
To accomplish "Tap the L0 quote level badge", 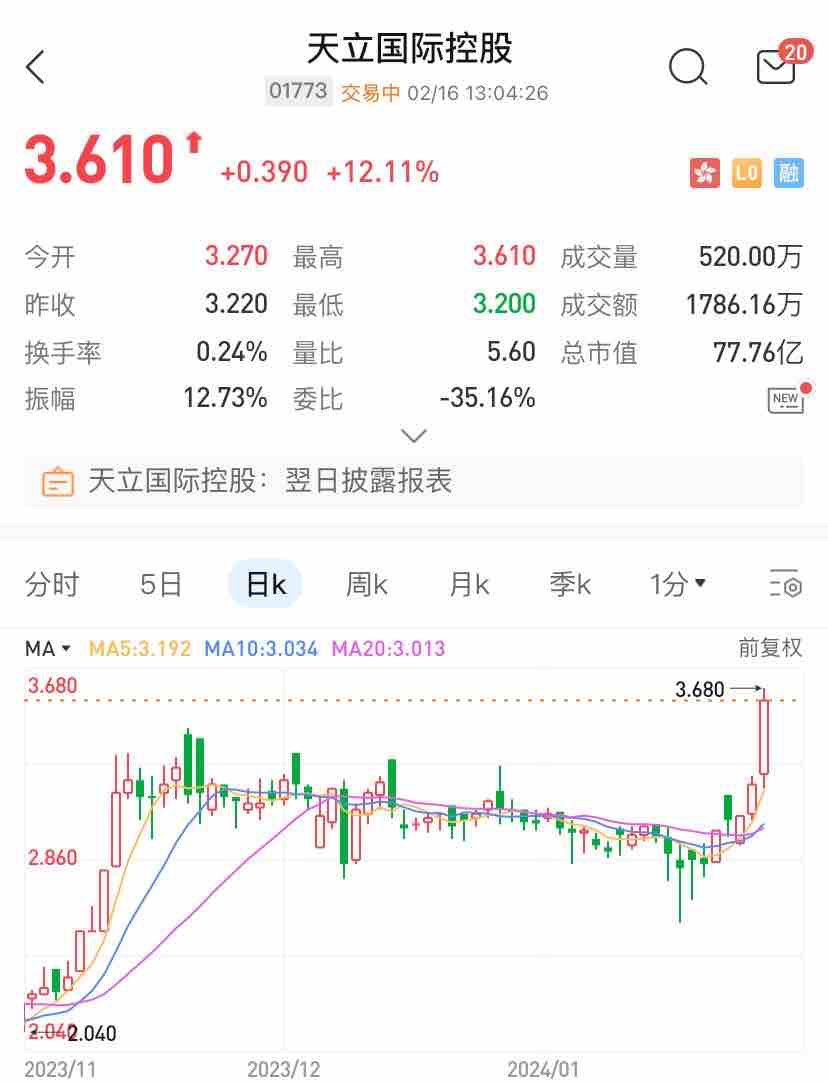I will [747, 173].
